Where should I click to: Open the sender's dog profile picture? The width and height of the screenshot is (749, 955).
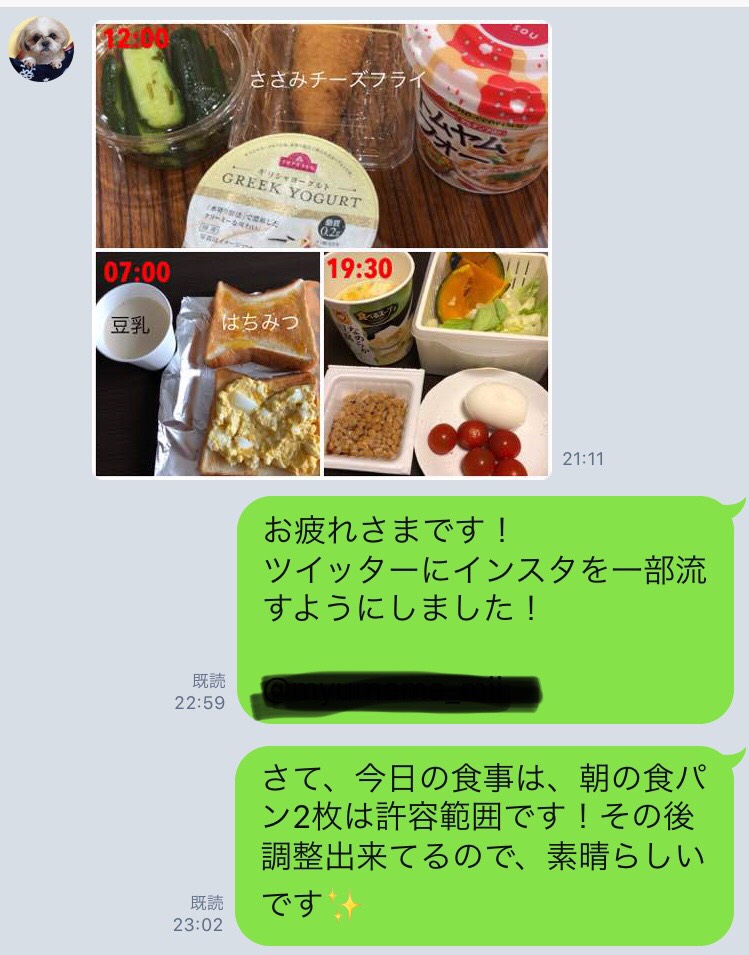pos(41,49)
